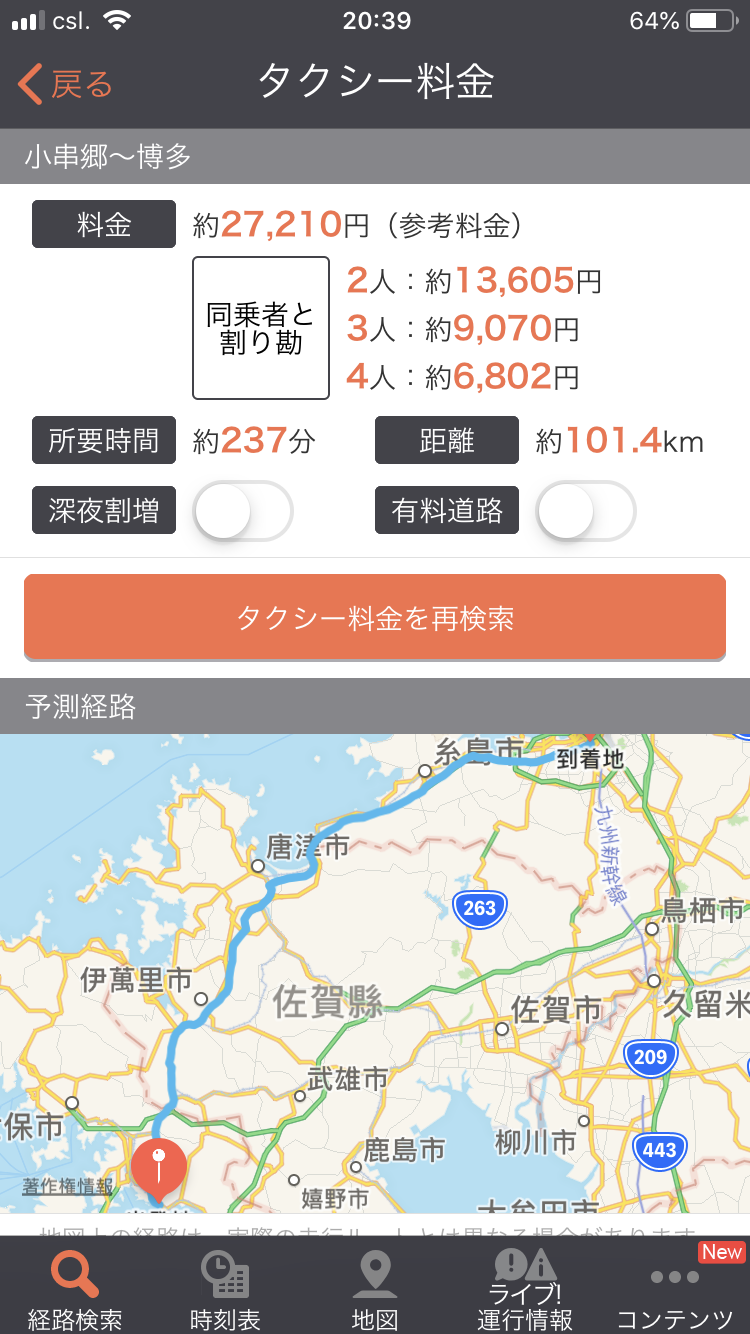
Task: Enable the 深夜割増 late-night surcharge switch
Action: pos(243,511)
